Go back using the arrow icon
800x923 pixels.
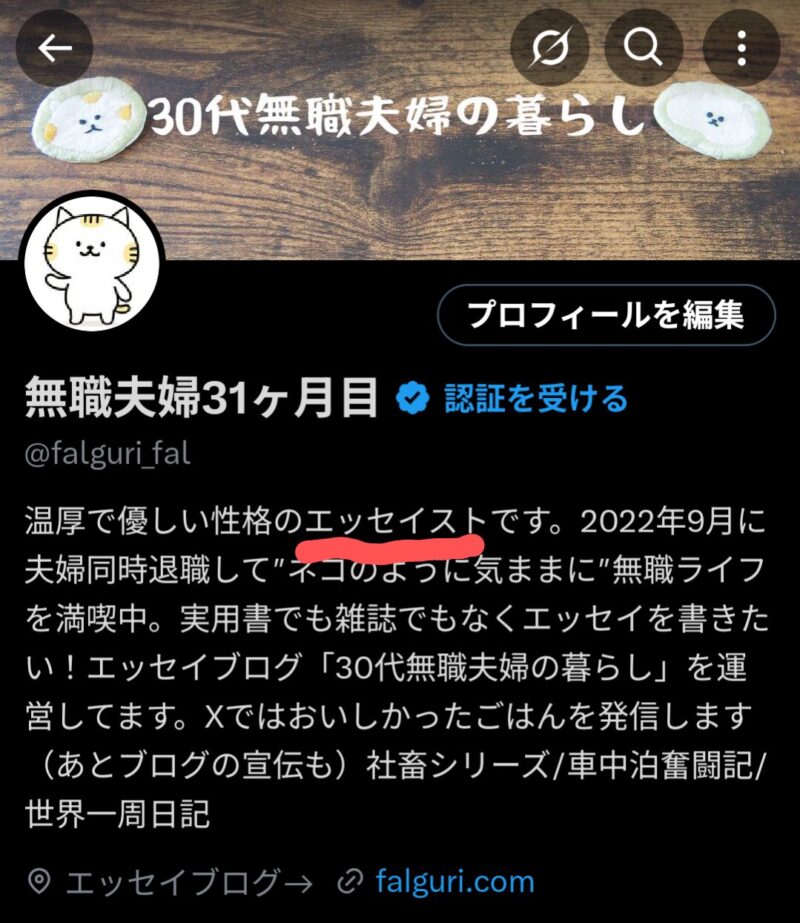tap(54, 47)
